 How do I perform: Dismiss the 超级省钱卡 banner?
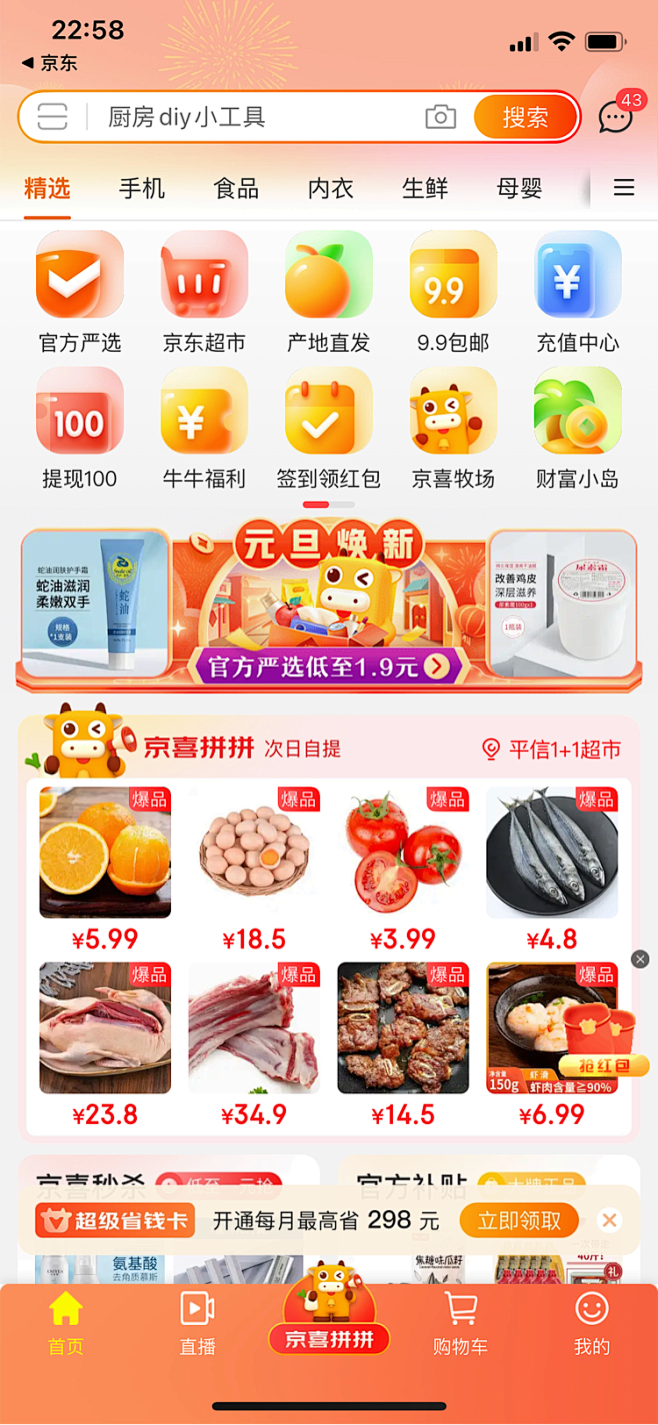(x=609, y=1220)
